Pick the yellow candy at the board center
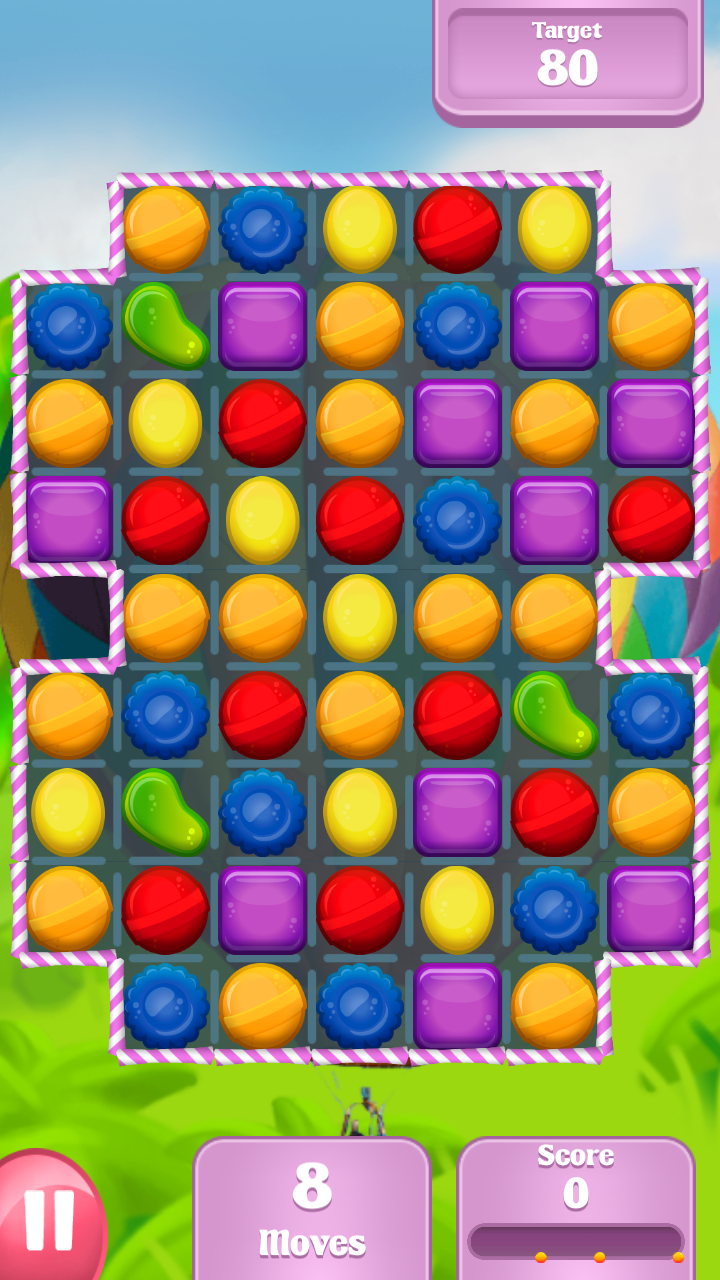Image resolution: width=720 pixels, height=1280 pixels. (x=360, y=618)
